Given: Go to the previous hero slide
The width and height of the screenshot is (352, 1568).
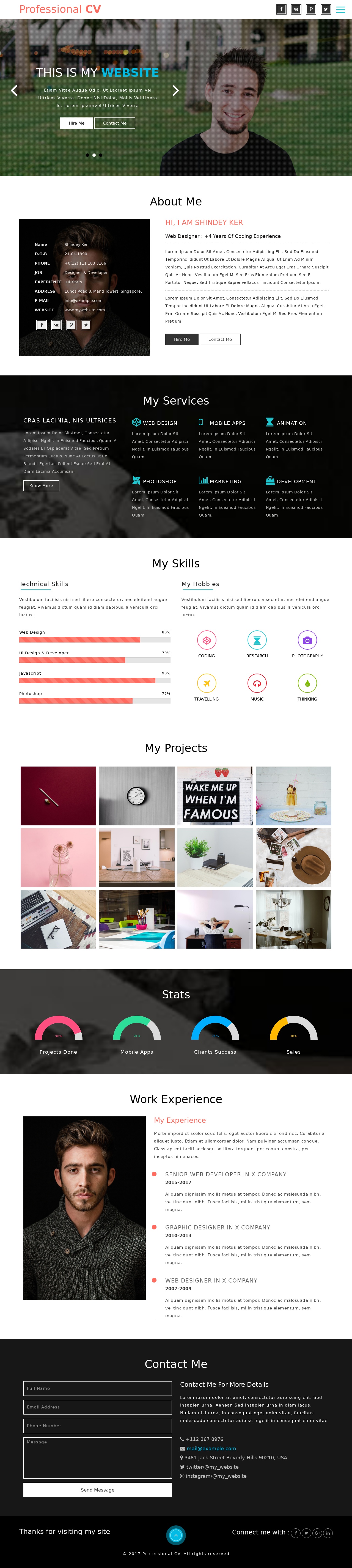Looking at the screenshot, I should pos(14,91).
